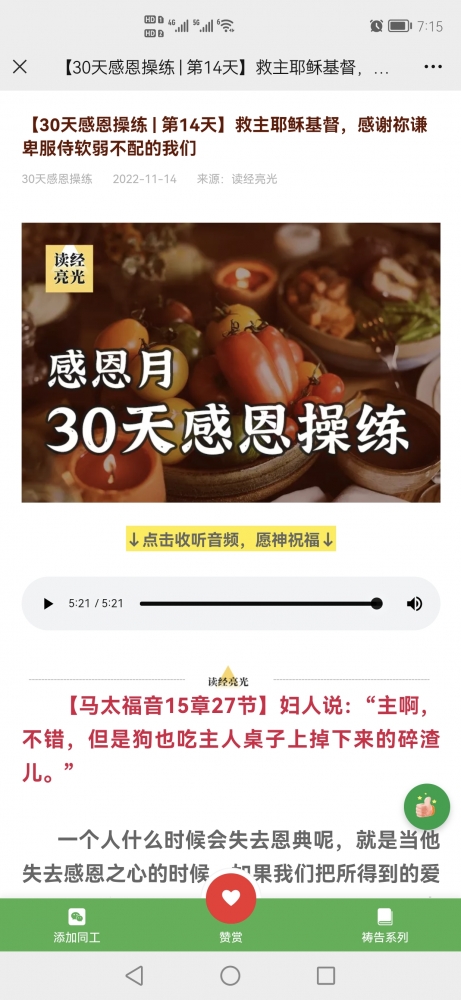Go back with the system back button
This screenshot has height=1000, width=461.
[134, 975]
